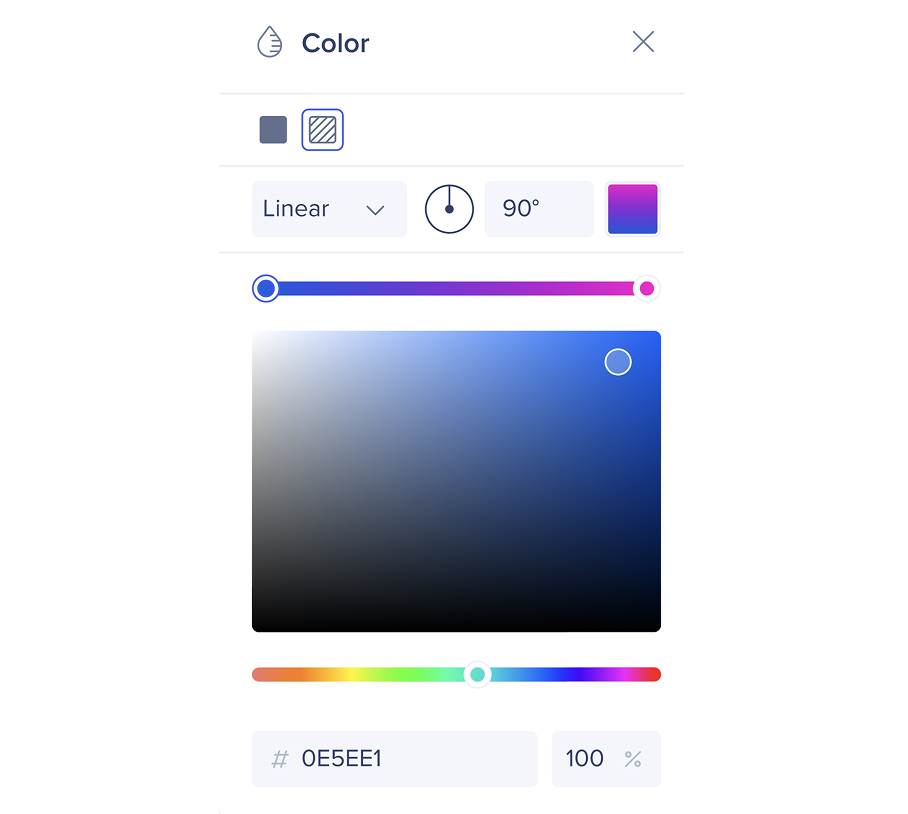Select the blue gradient stop handle
This screenshot has height=814, width=908.
266,289
